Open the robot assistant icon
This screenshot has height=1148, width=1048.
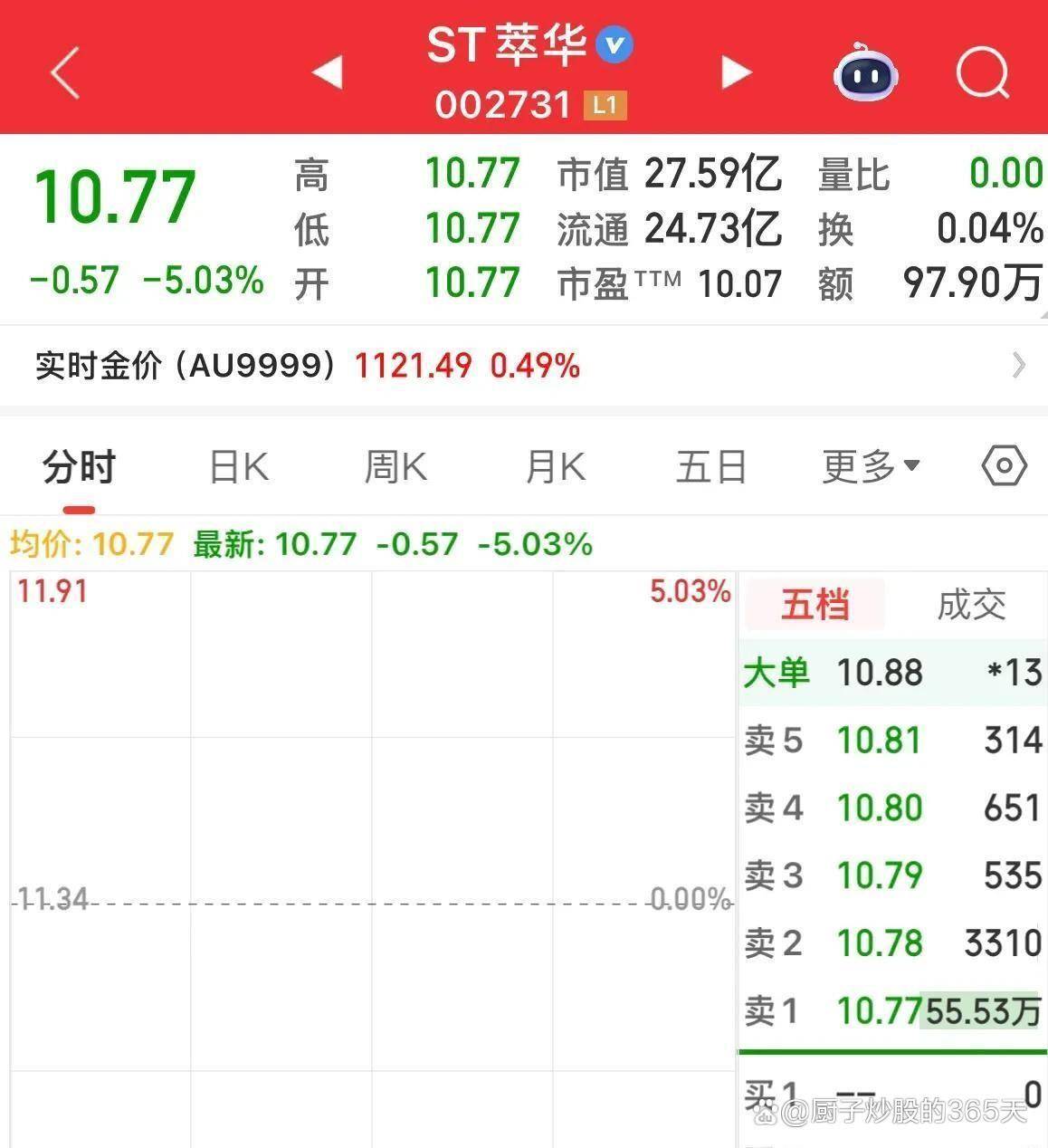coord(865,72)
